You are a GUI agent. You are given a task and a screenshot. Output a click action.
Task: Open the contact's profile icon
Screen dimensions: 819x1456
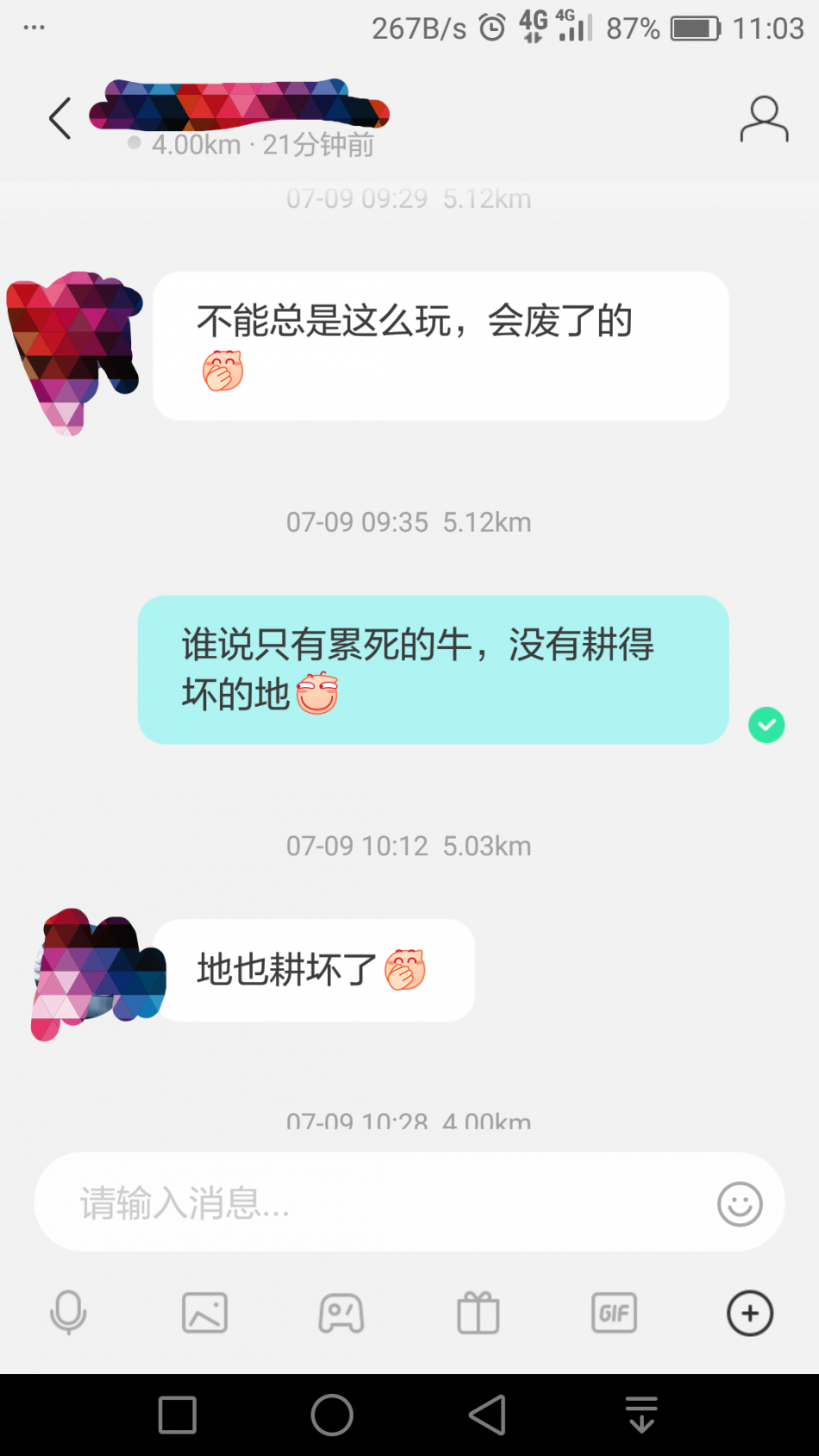(764, 119)
